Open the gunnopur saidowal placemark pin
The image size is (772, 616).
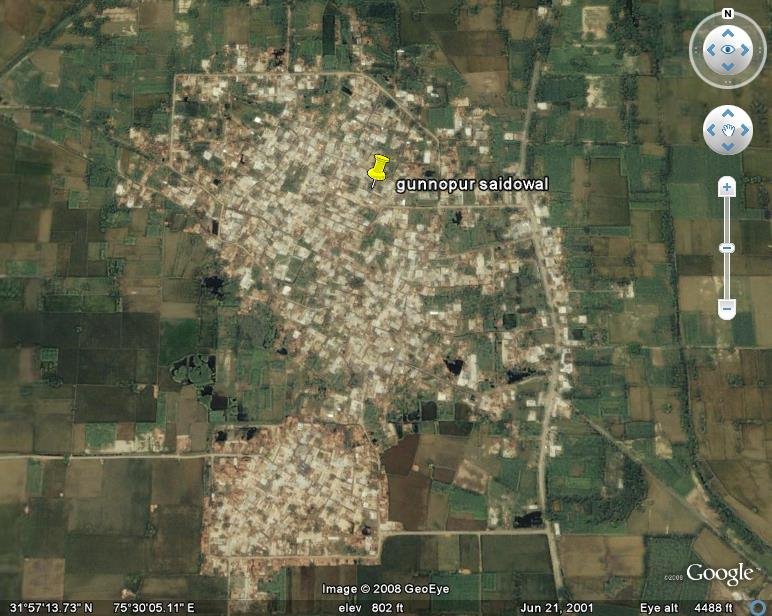coord(376,172)
